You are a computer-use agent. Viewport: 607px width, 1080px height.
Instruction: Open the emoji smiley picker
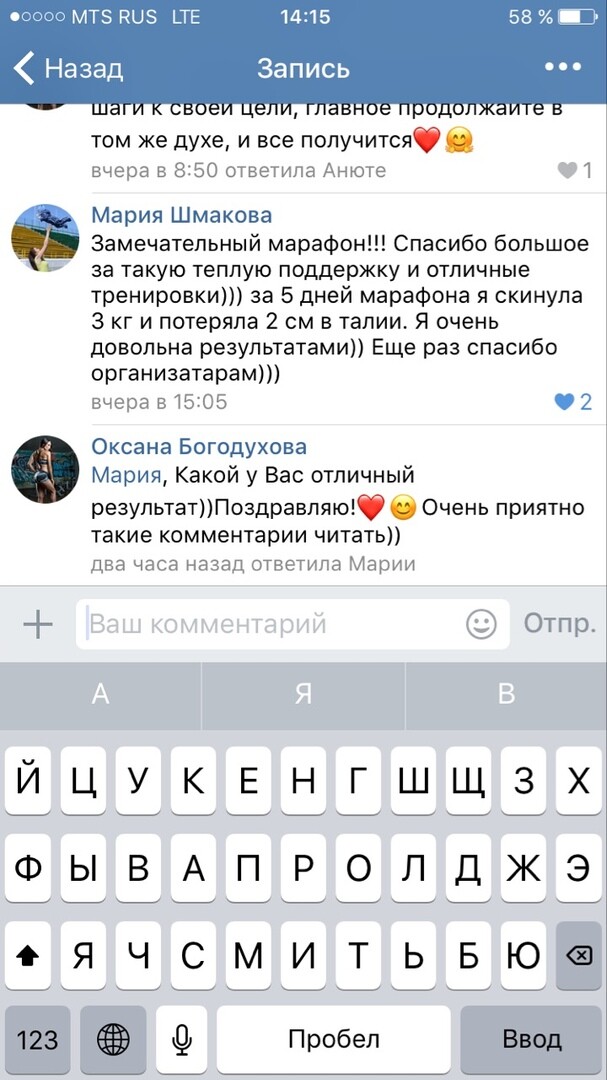[x=481, y=625]
